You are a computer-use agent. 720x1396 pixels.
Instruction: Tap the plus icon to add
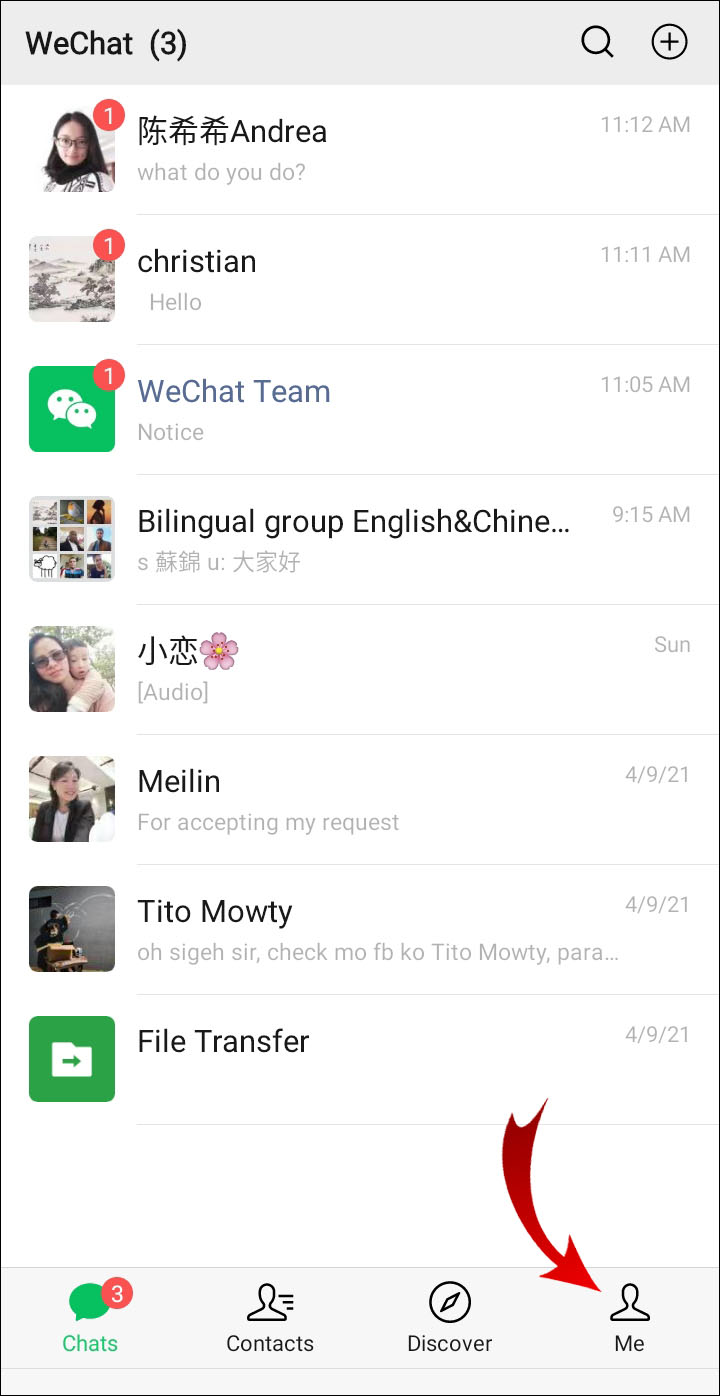669,42
